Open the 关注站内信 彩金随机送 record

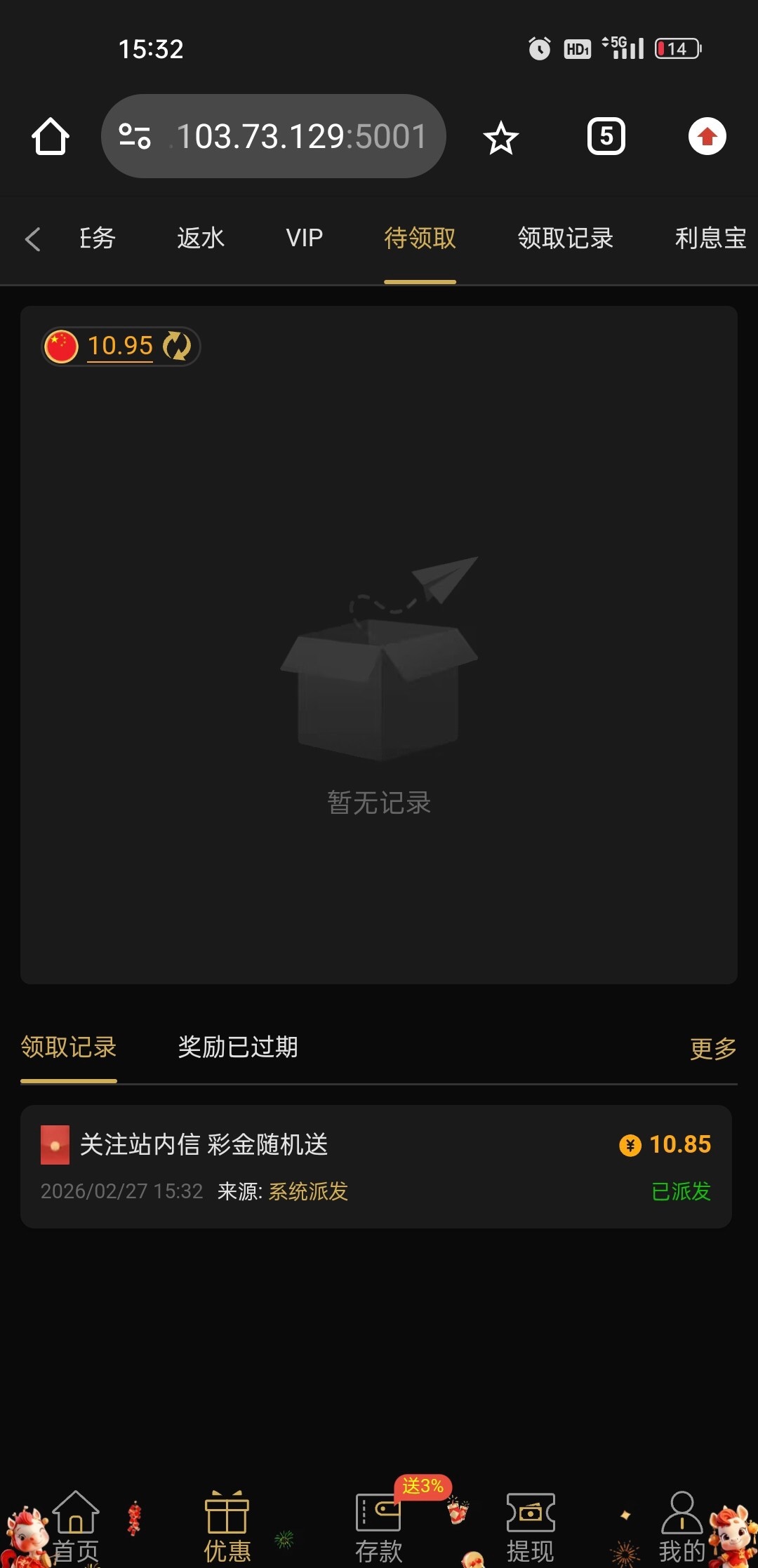pos(376,1166)
